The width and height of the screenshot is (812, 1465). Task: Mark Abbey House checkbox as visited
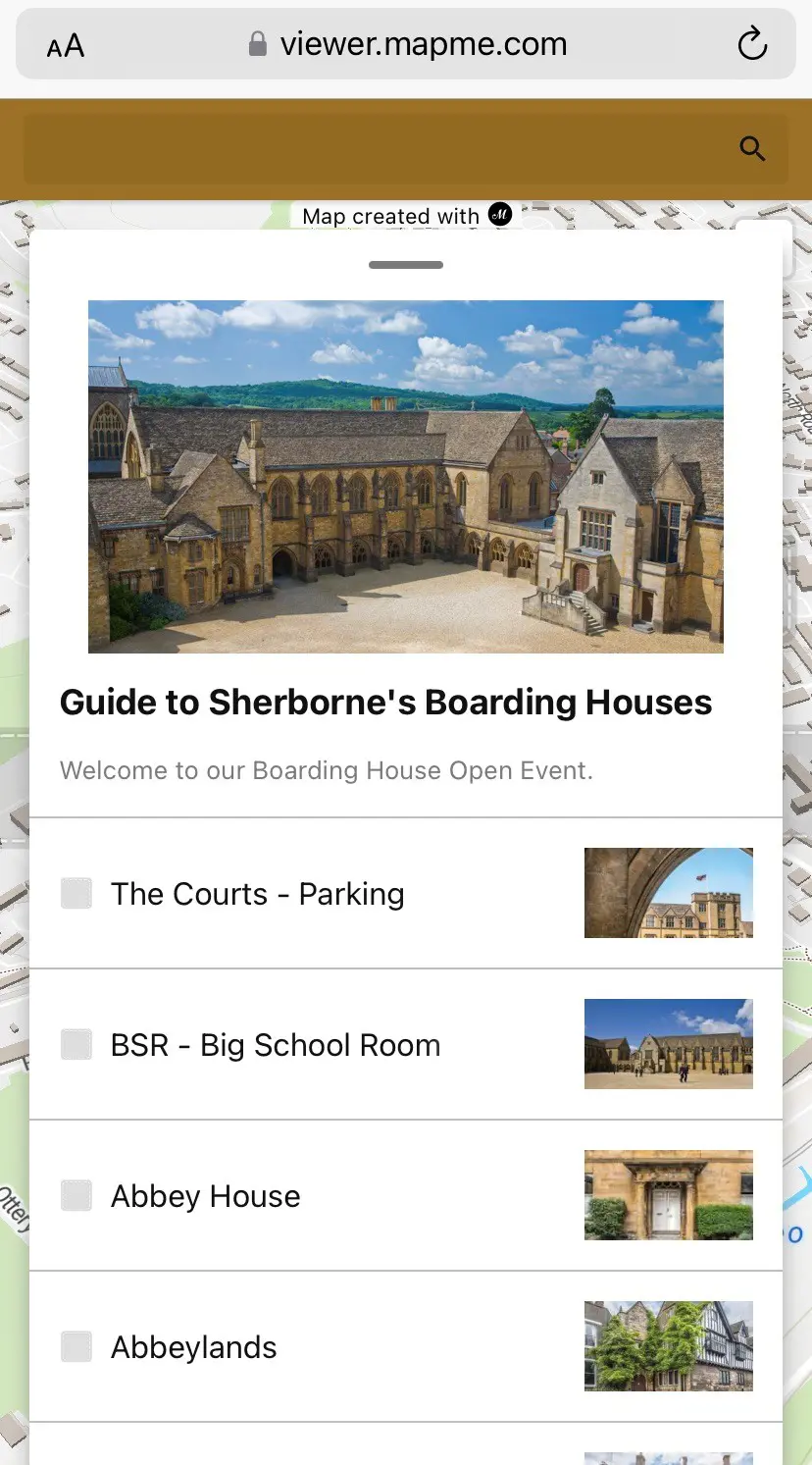[x=76, y=1196]
